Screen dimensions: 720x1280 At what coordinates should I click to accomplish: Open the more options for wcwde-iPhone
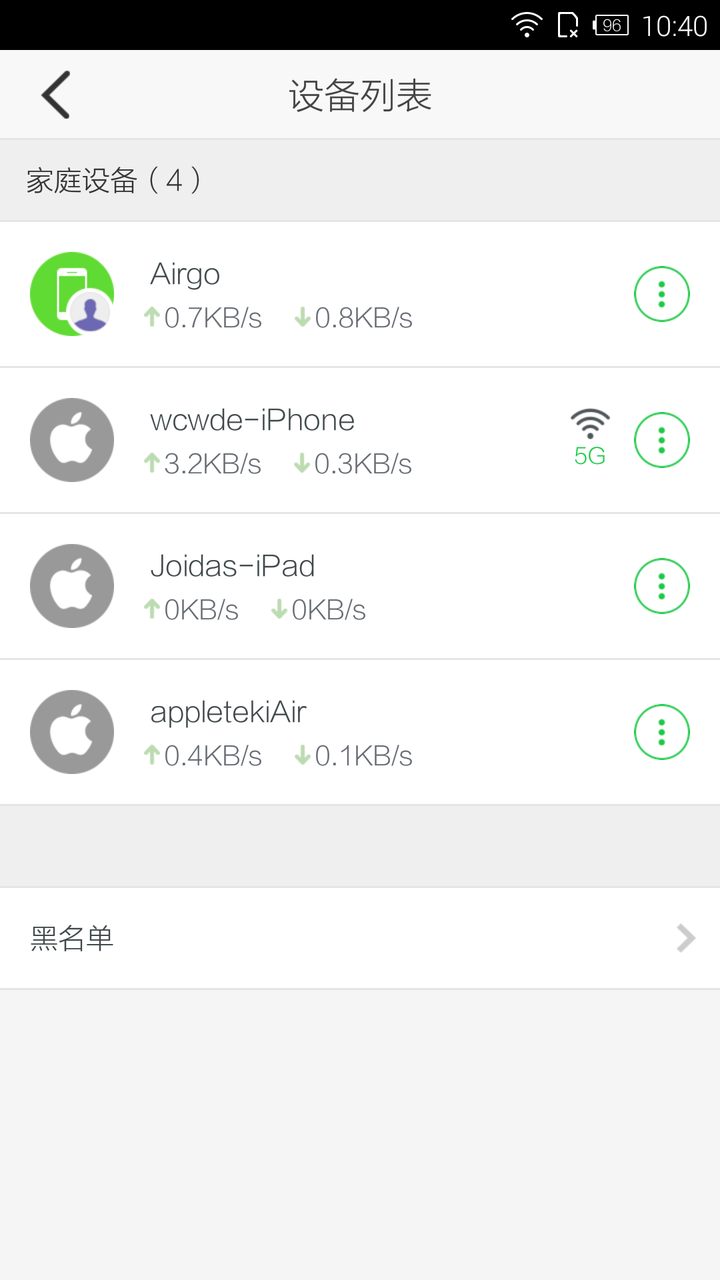pos(662,440)
